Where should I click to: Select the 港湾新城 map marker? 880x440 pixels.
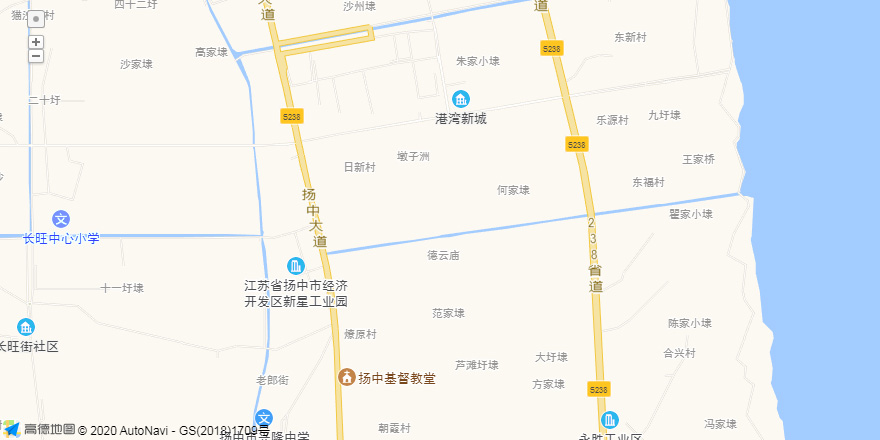point(461,99)
